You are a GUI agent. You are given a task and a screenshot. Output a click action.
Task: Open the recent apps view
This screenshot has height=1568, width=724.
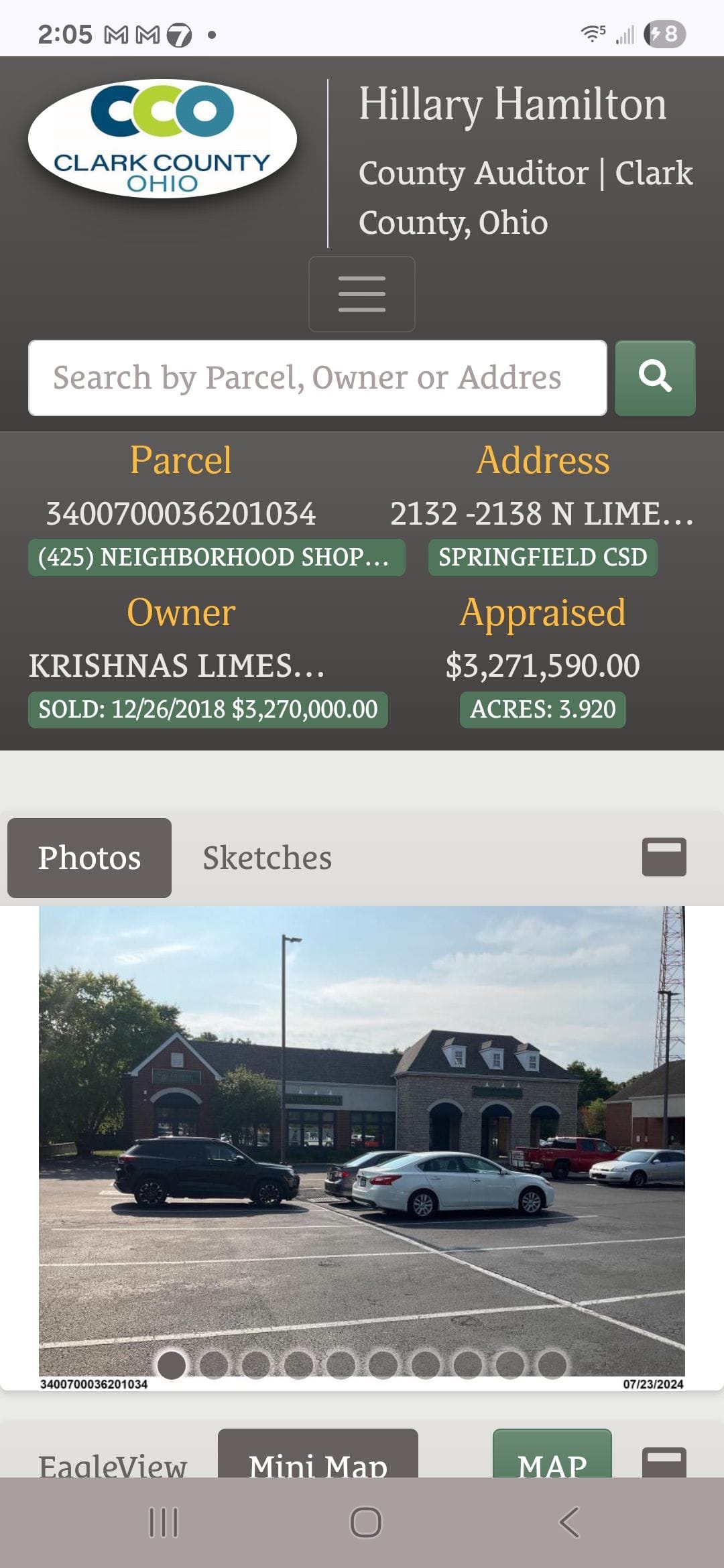tap(163, 1522)
